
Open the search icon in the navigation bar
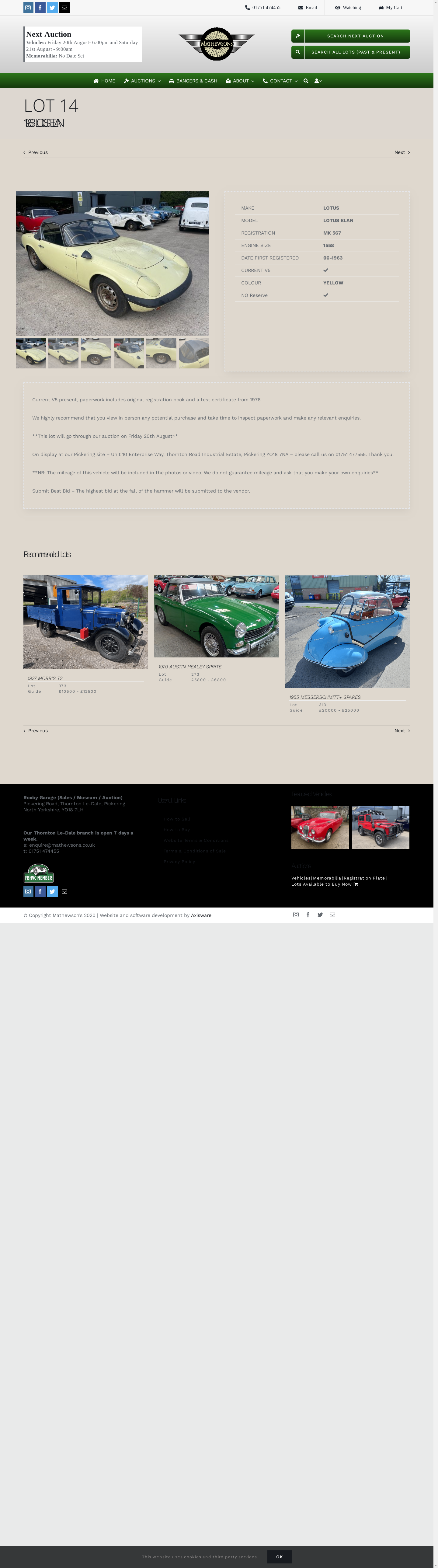tap(306, 81)
